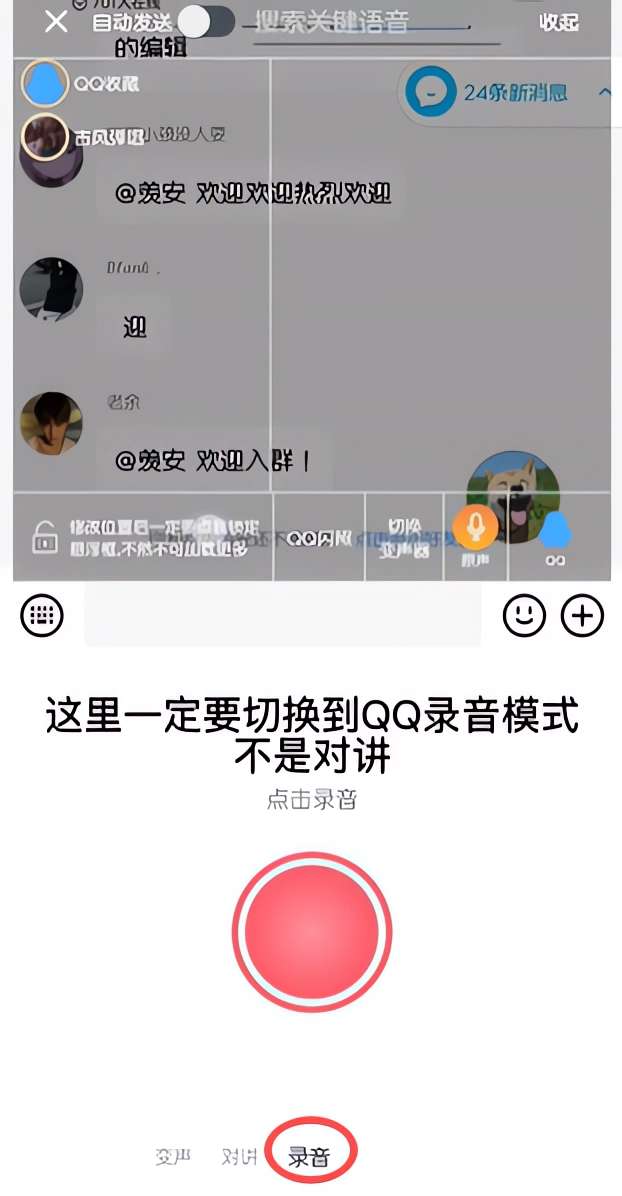This screenshot has height=1196, width=622.
Task: Collapse the panel with 收起
Action: point(558,22)
